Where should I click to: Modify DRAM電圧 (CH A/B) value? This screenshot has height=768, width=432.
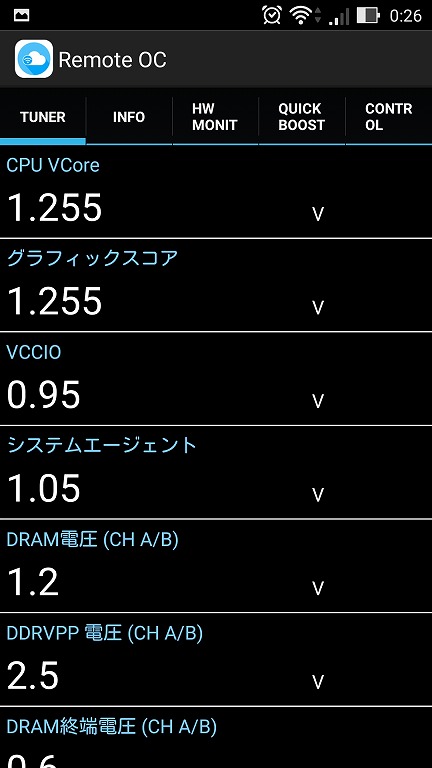216,566
